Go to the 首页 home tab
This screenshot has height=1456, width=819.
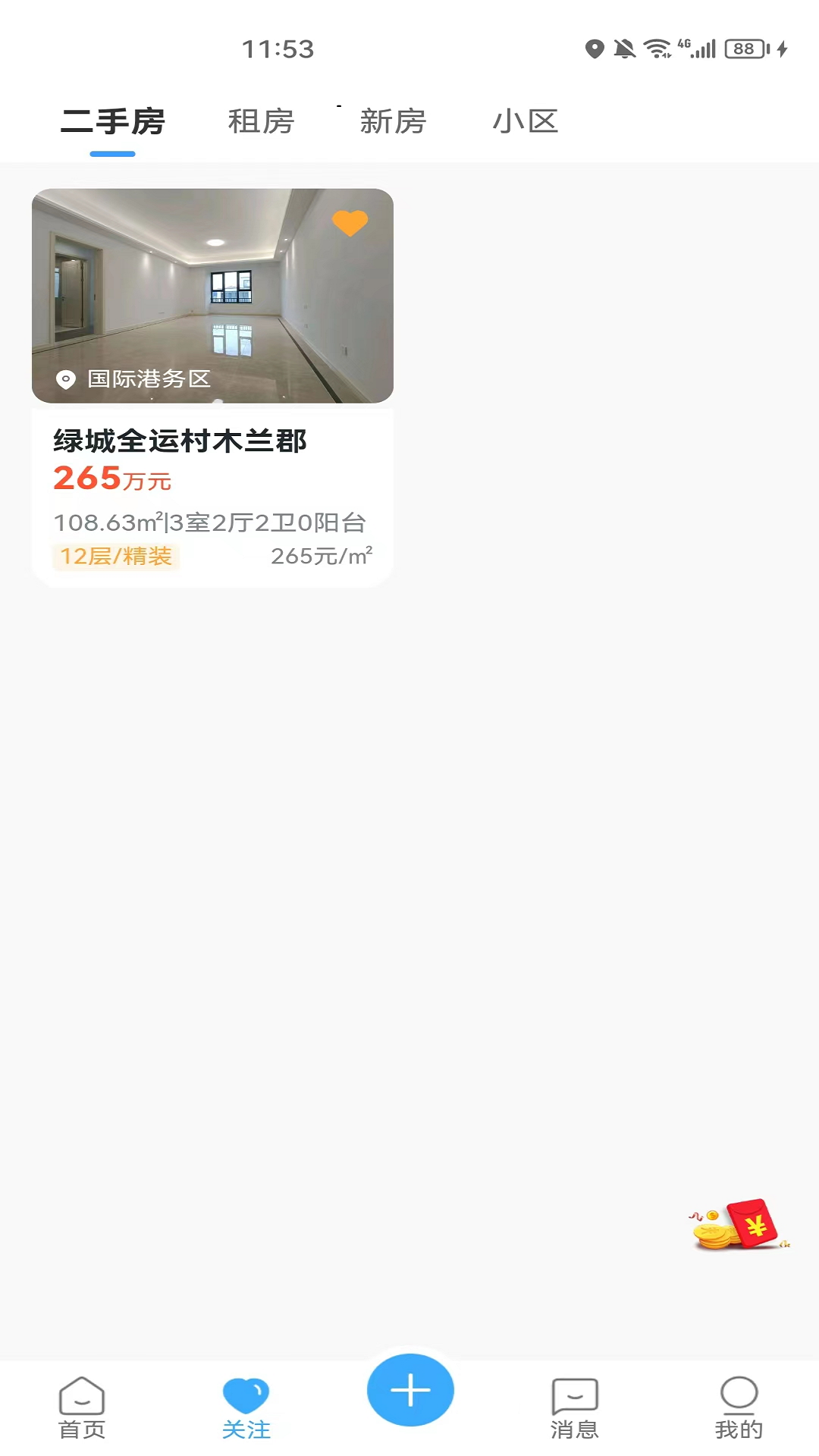click(82, 1407)
